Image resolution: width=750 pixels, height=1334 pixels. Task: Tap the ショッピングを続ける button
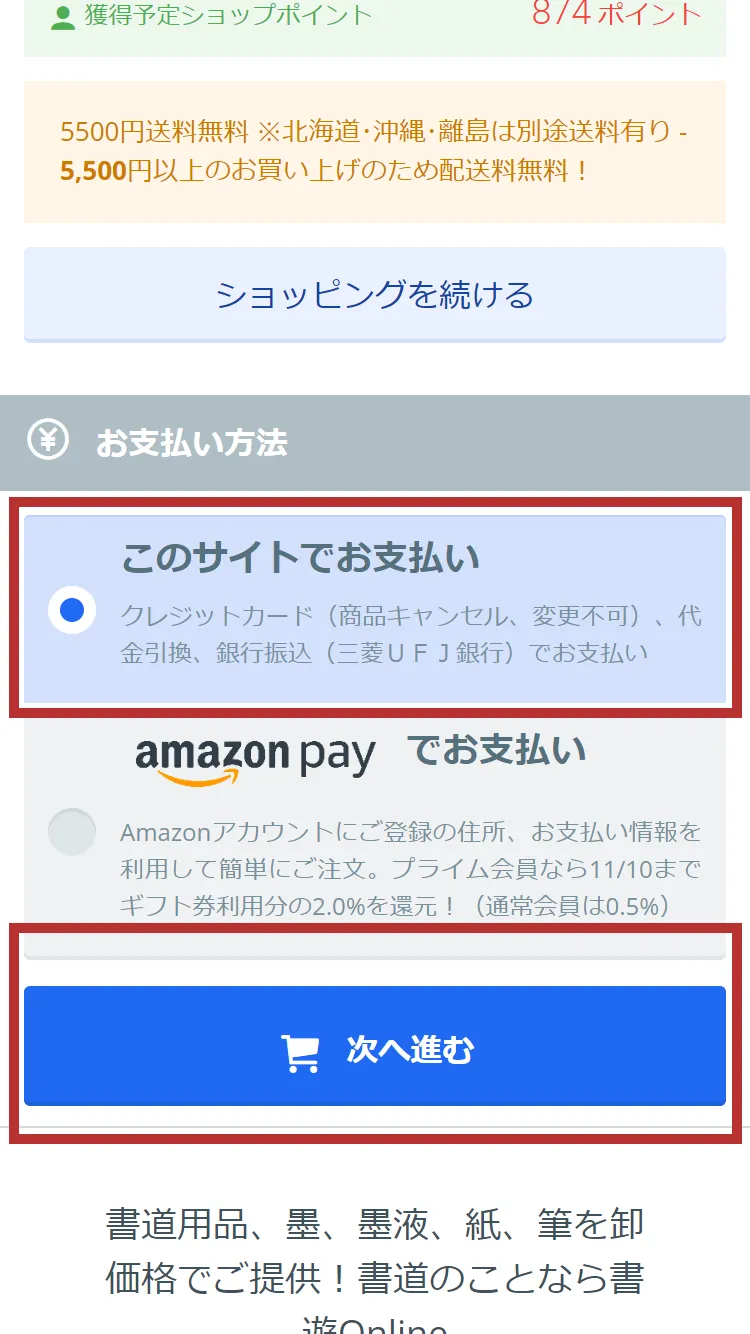[x=374, y=295]
